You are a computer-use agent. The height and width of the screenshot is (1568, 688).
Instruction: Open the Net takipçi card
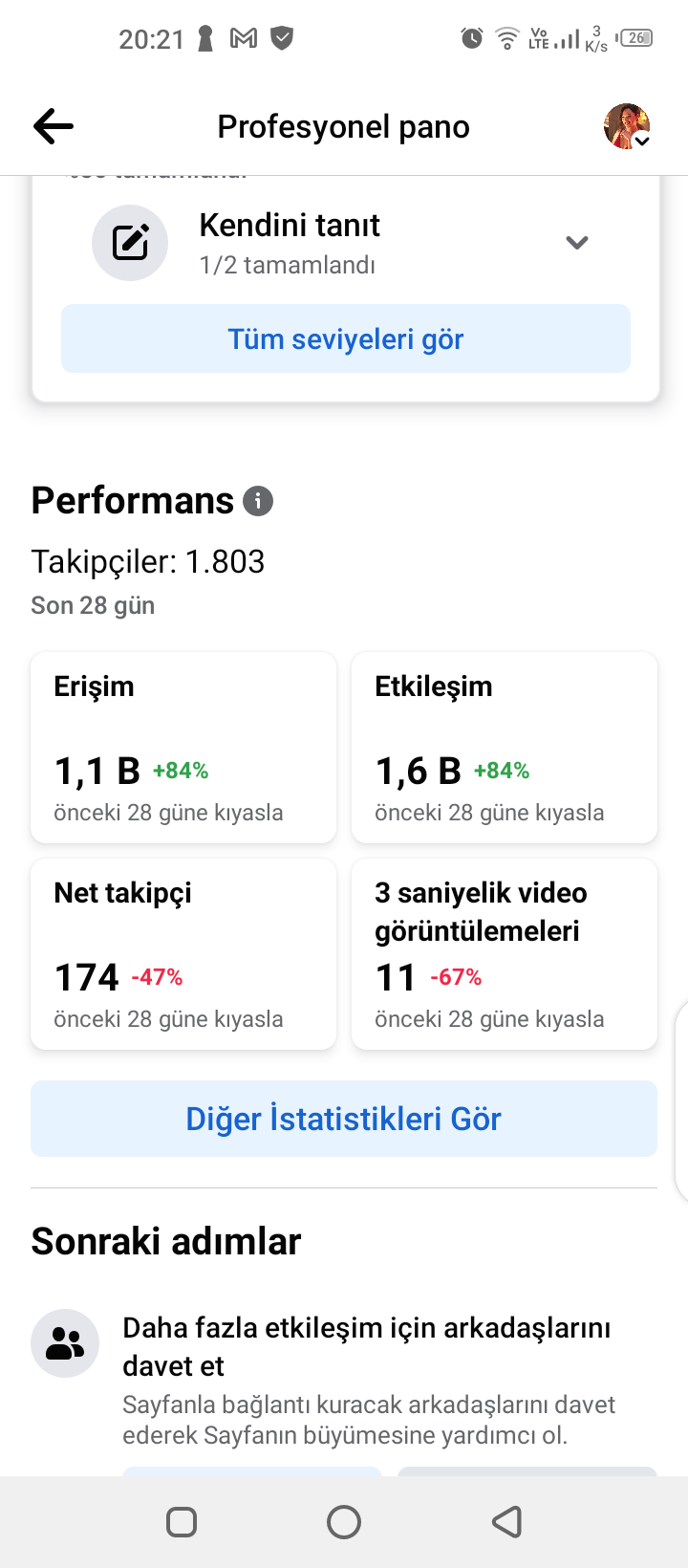pyautogui.click(x=183, y=954)
